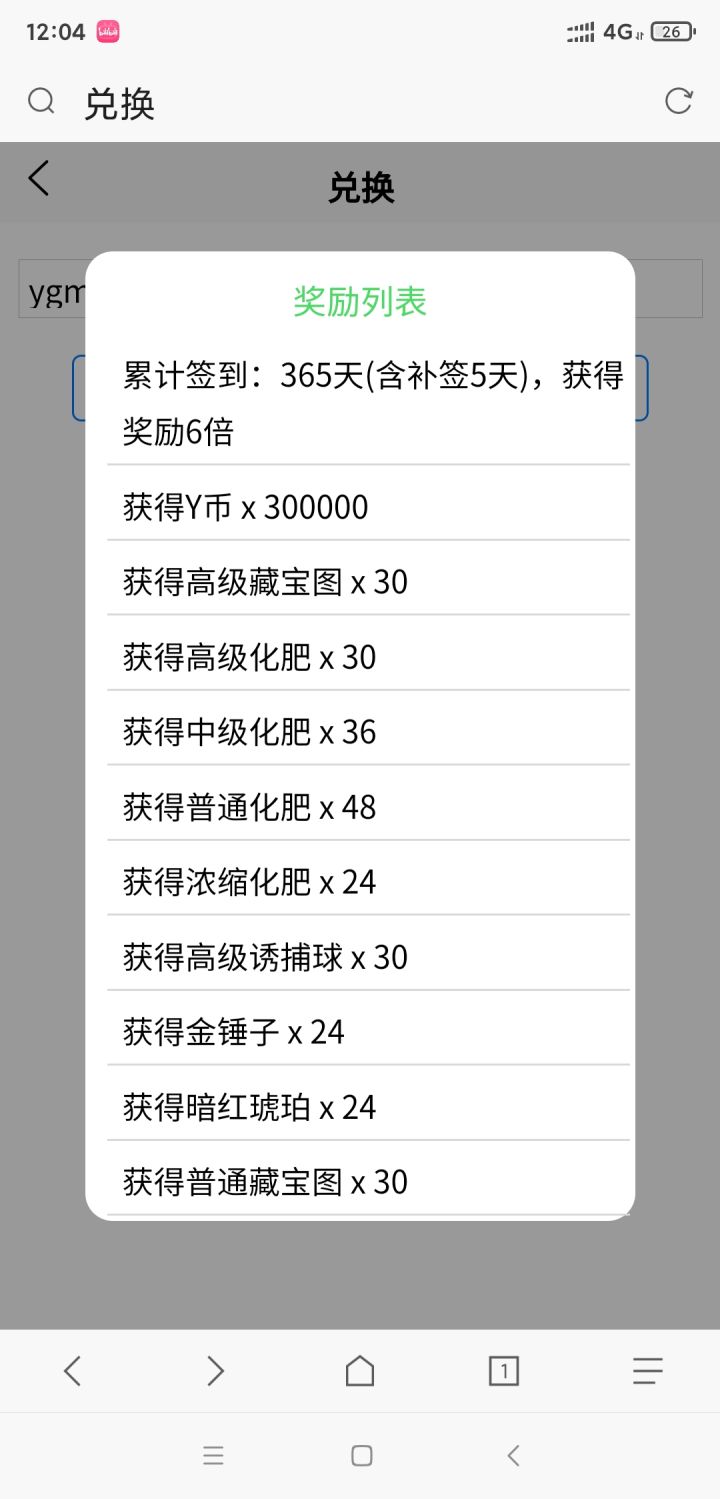Tap the browser search icon
Image resolution: width=720 pixels, height=1499 pixels.
41,101
